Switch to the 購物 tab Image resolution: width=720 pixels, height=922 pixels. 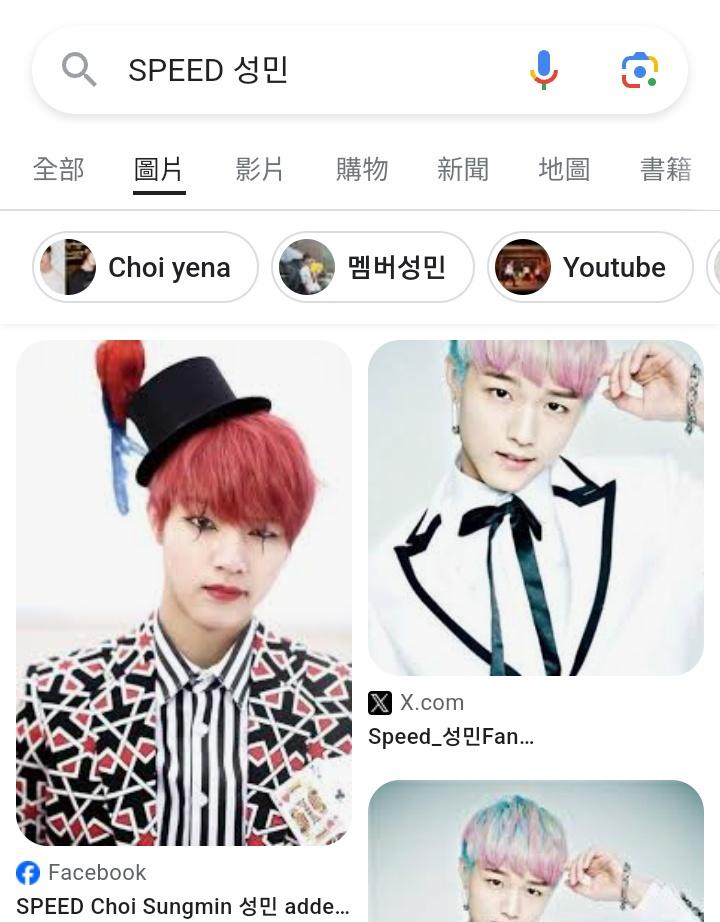pyautogui.click(x=361, y=169)
